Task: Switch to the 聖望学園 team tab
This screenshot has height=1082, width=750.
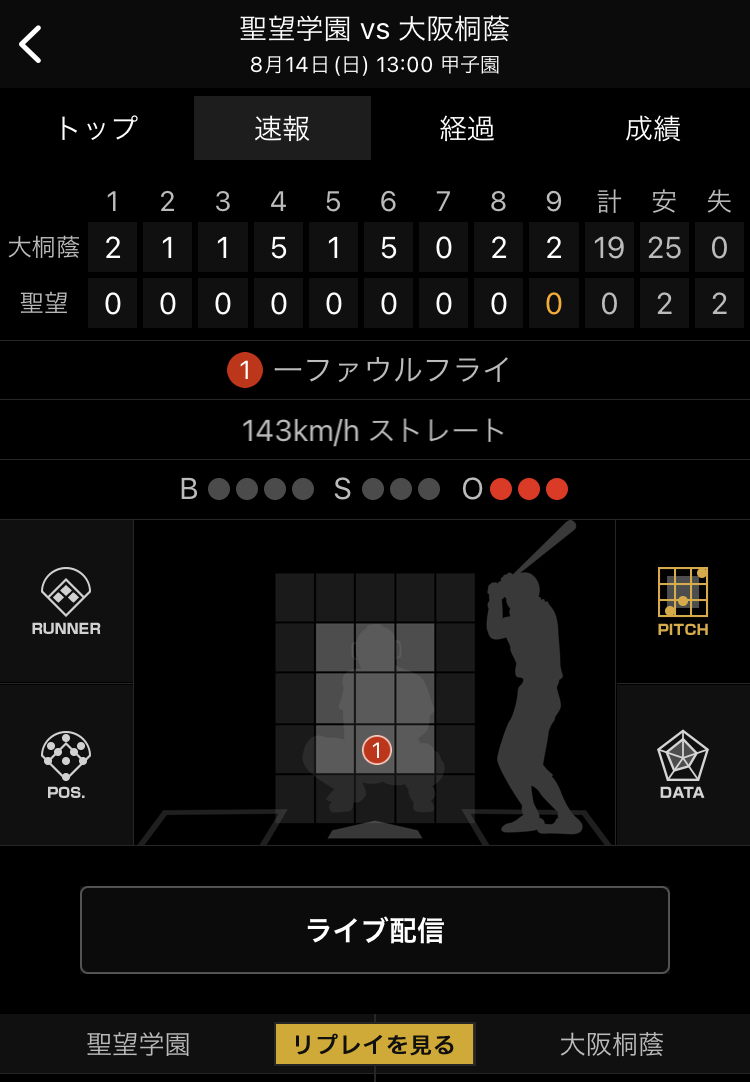Action: click(138, 1045)
